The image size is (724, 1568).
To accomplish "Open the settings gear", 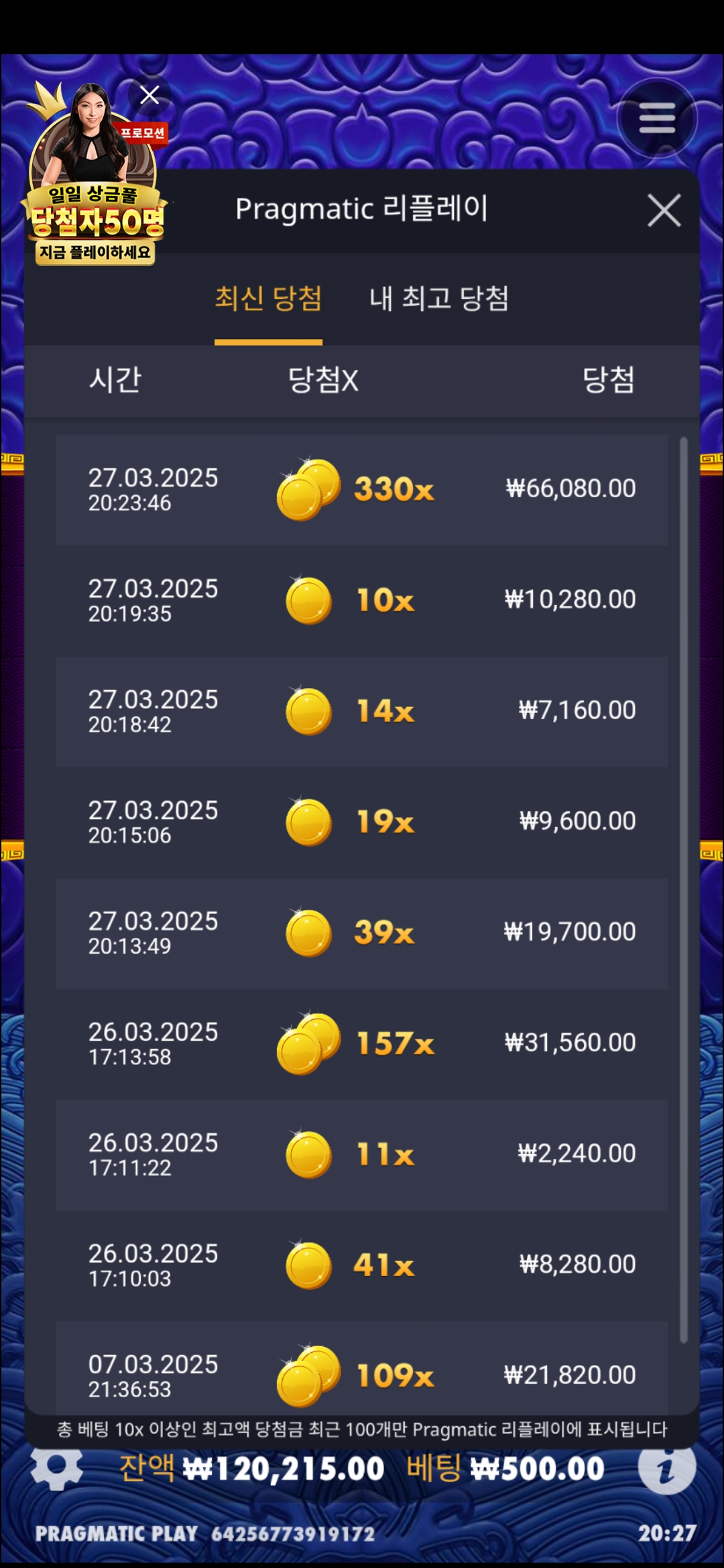I will 57,1467.
